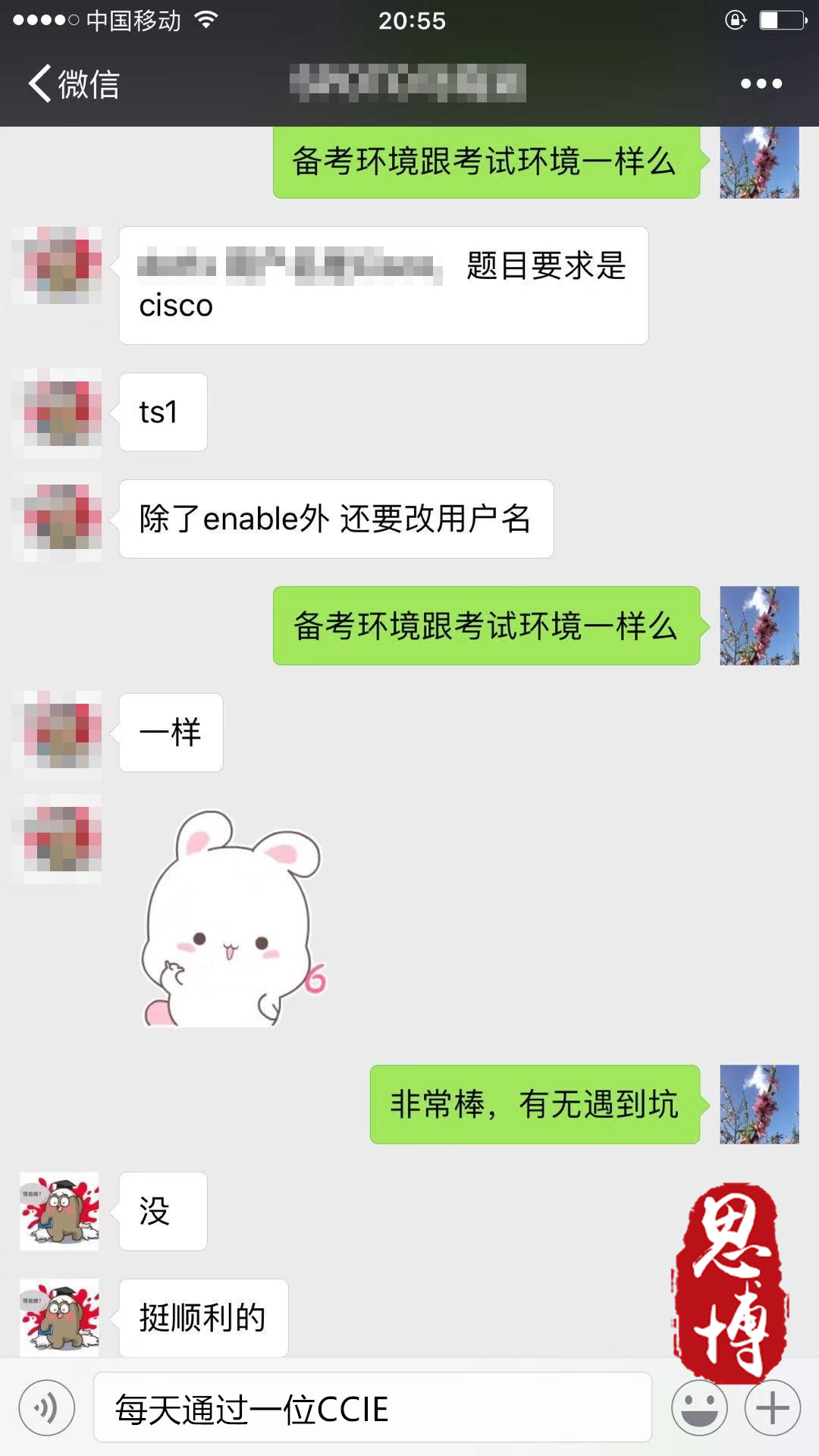Screen dimensions: 819x1456
Task: Open the plus attachment menu
Action: point(772,1408)
